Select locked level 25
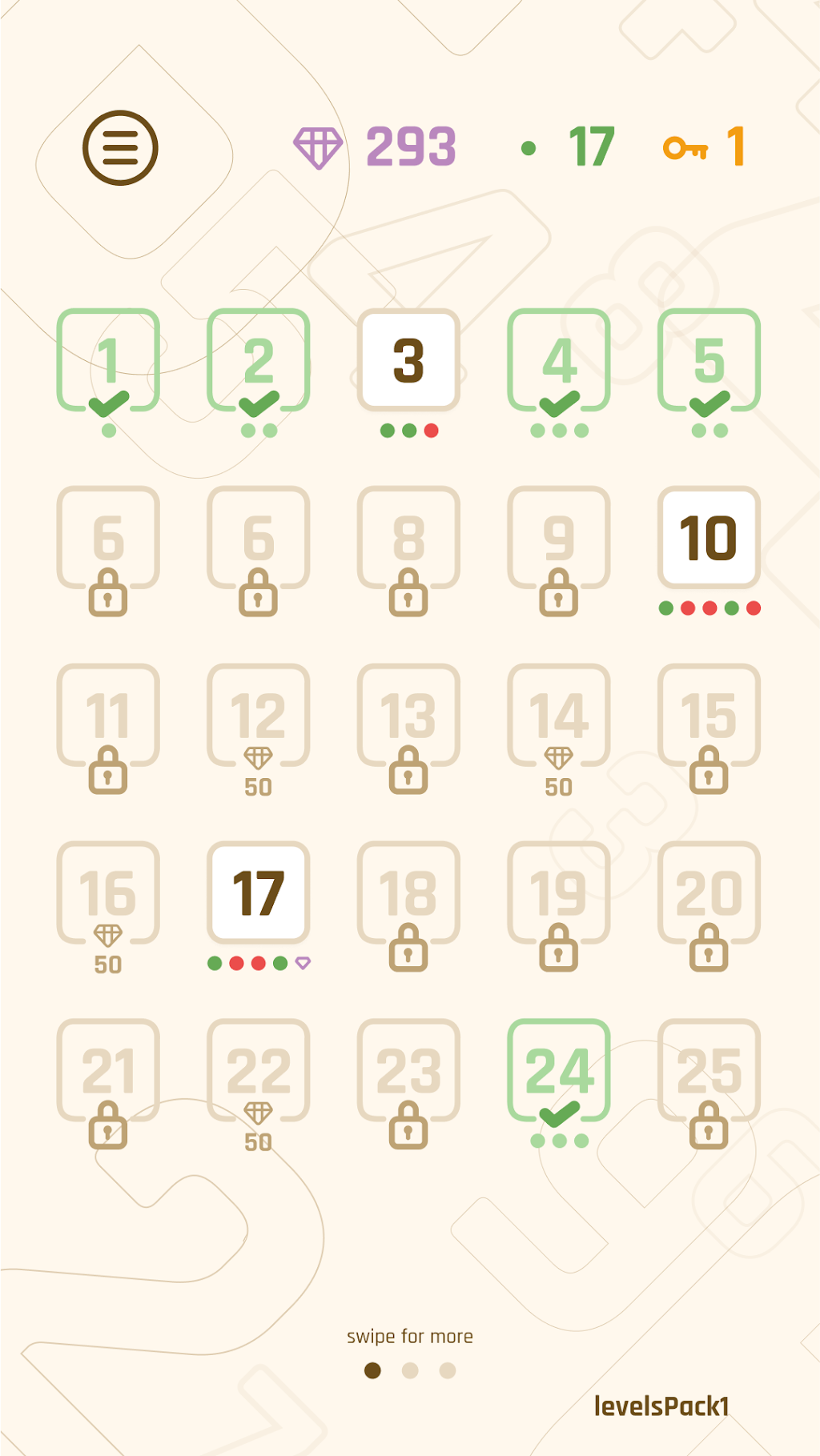Viewport: 820px width, 1456px height. coord(709,1072)
